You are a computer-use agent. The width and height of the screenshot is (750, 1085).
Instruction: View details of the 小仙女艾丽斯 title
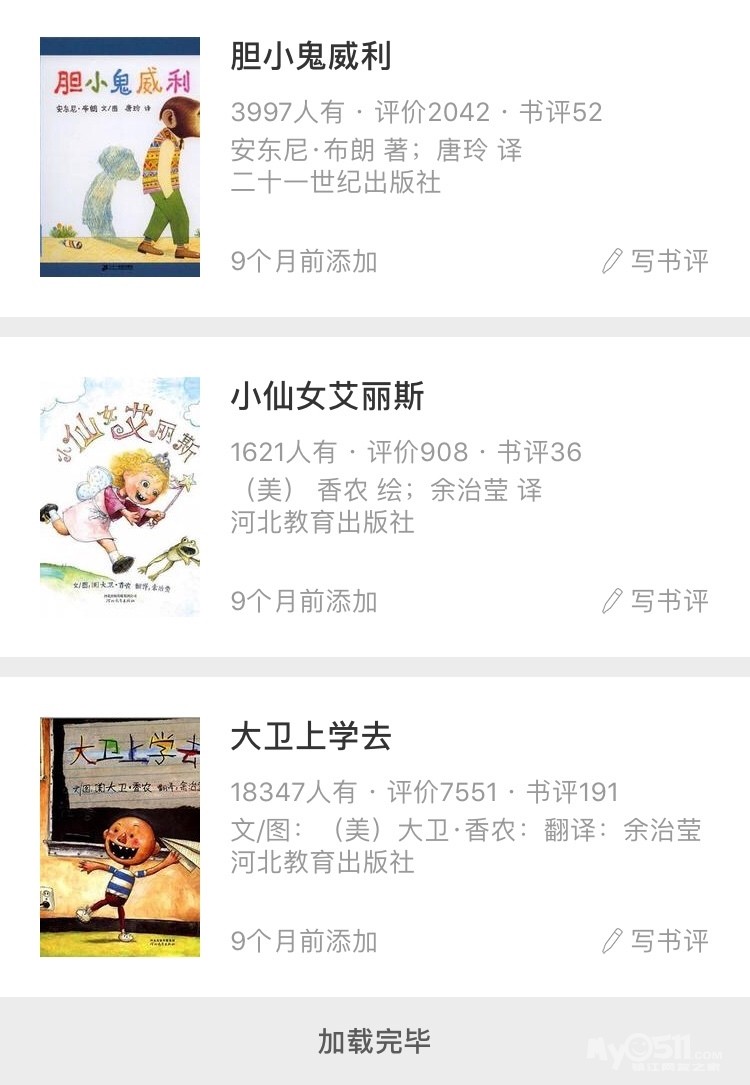[x=328, y=397]
